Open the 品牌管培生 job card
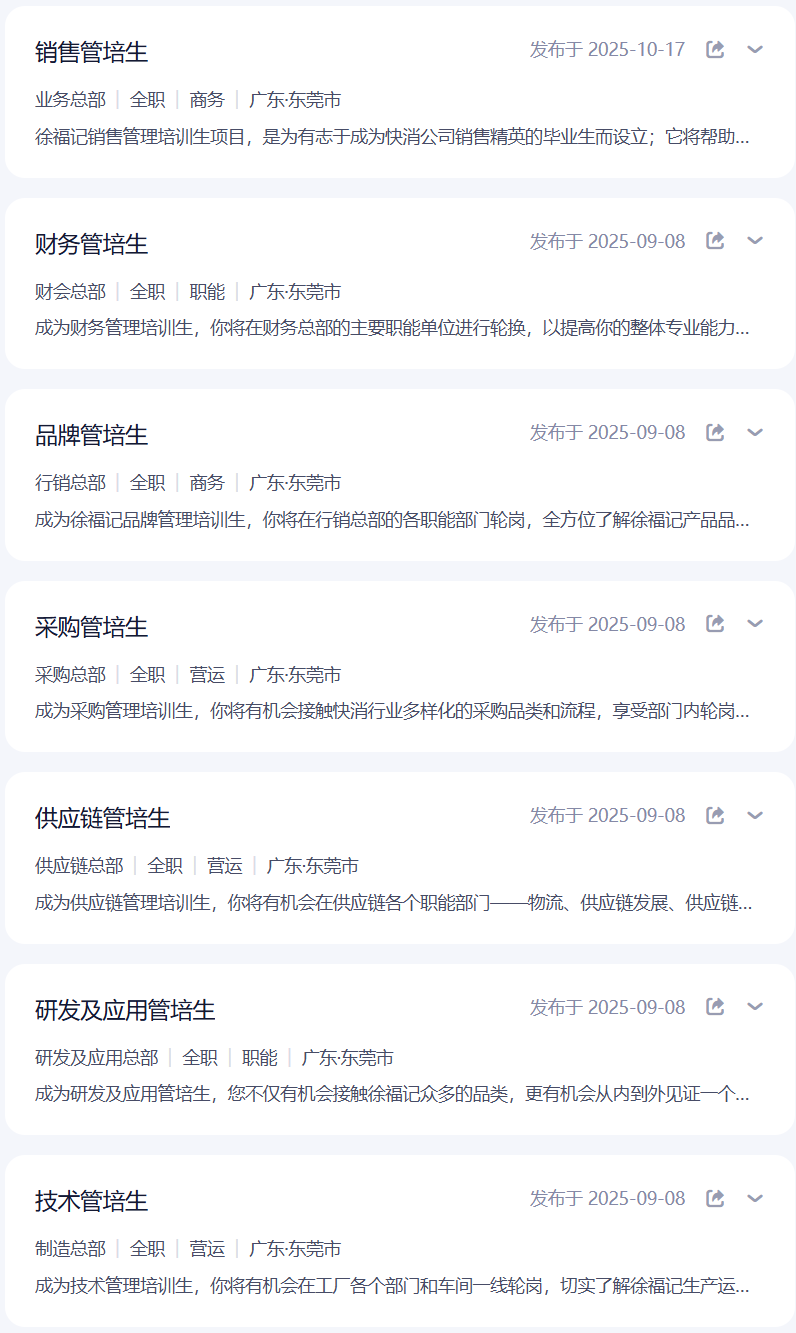This screenshot has height=1333, width=796. [x=92, y=435]
